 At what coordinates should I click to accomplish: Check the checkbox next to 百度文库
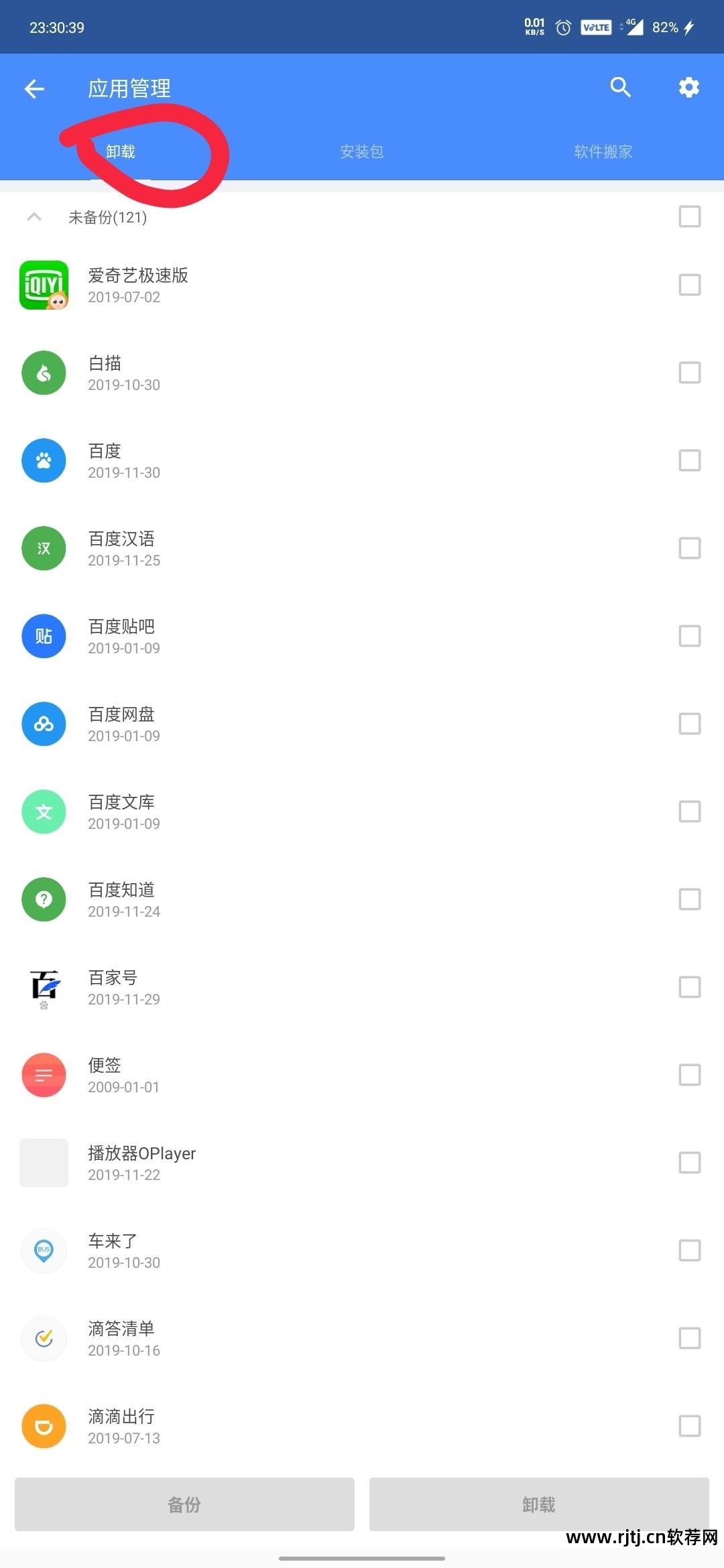tap(689, 811)
